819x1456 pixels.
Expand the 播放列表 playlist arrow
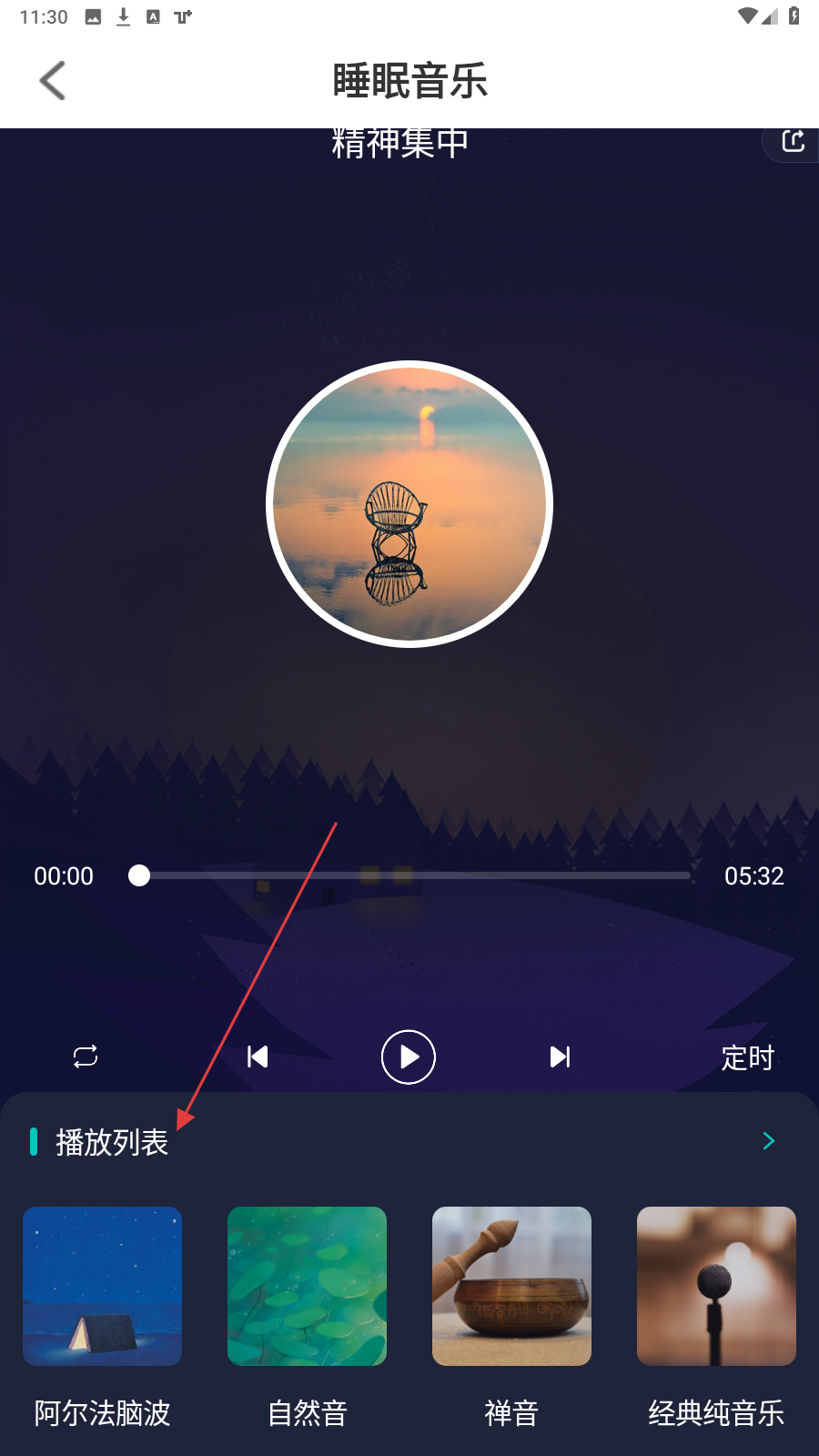point(769,1141)
